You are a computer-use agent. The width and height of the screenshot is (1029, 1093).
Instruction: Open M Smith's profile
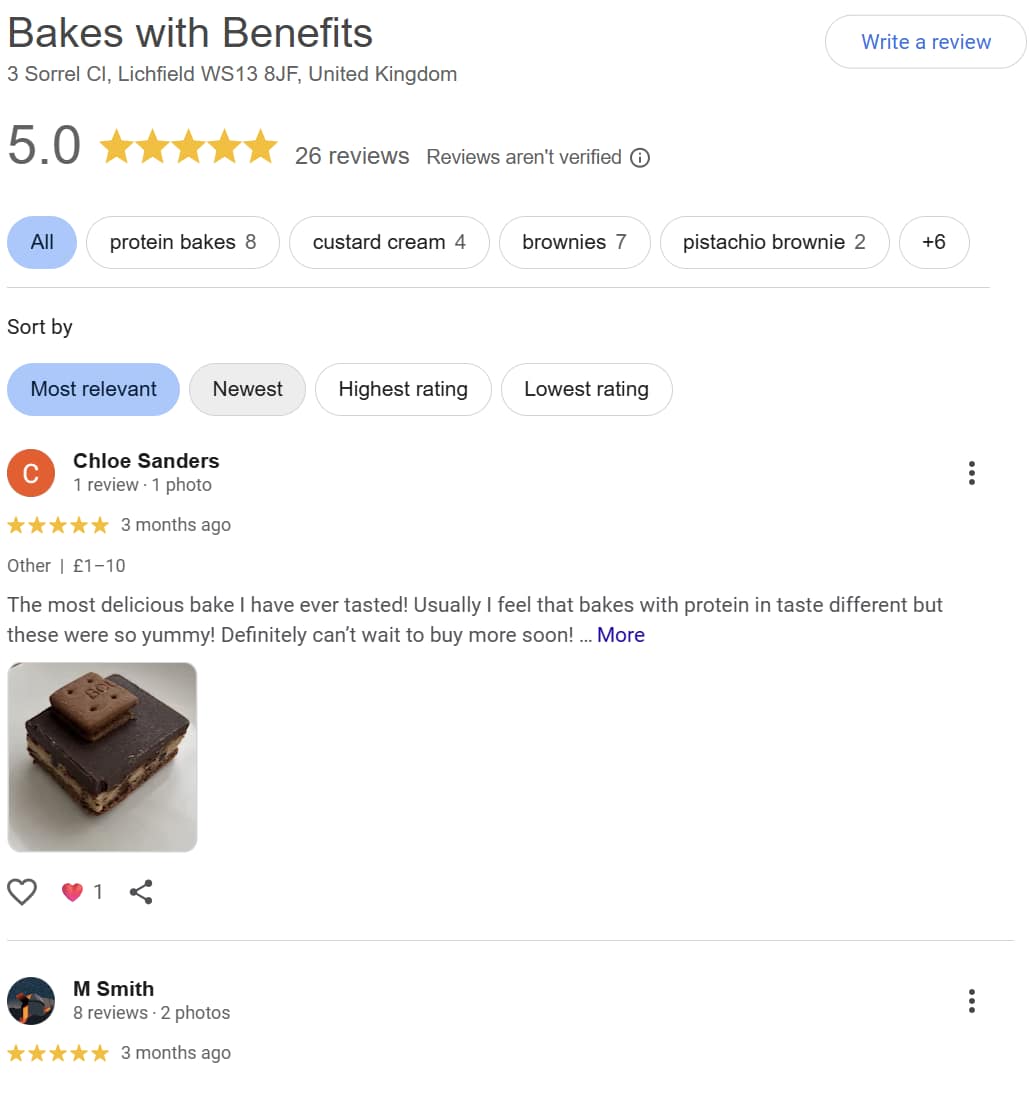coord(114,988)
